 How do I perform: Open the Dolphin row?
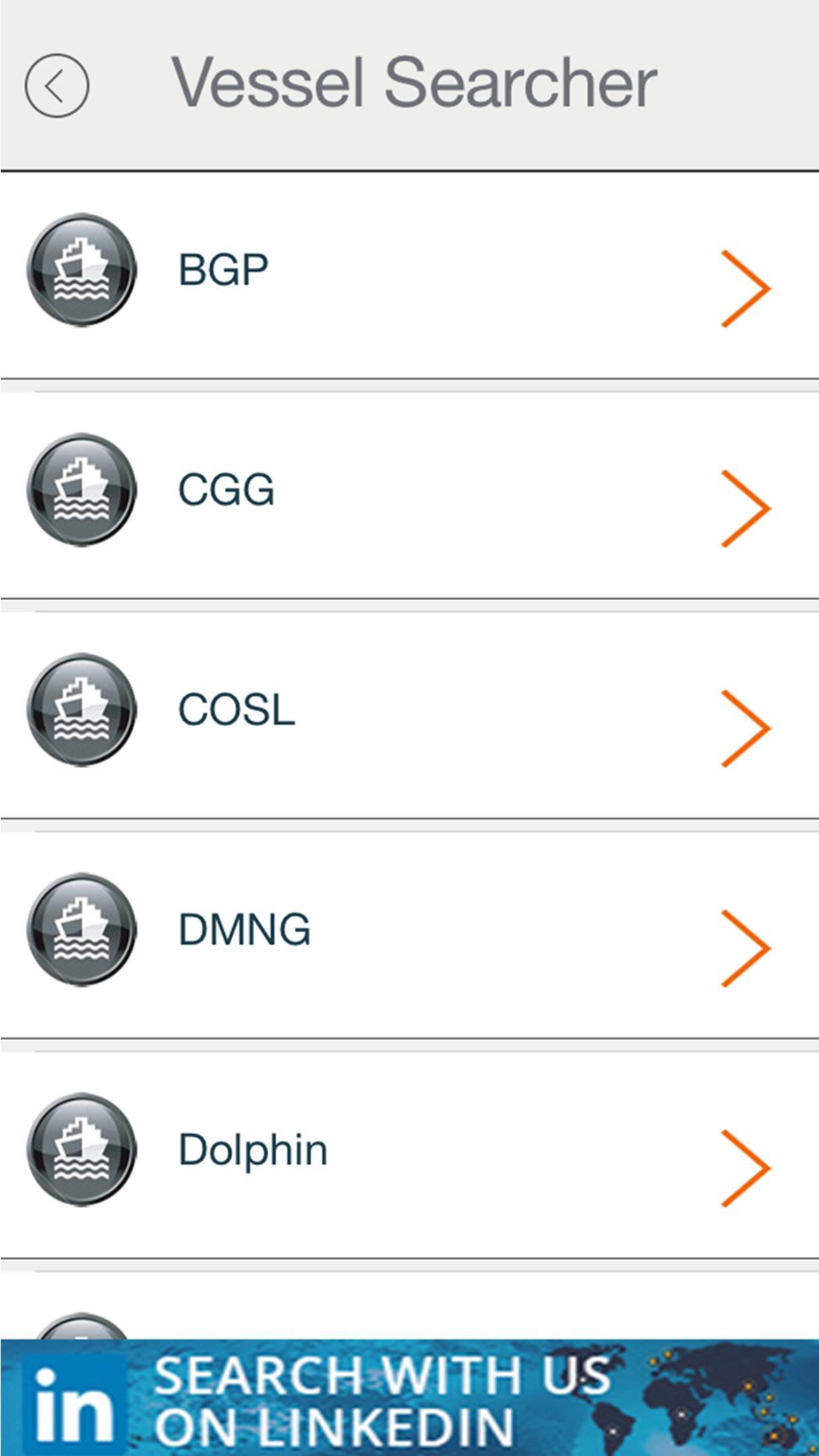point(409,1150)
